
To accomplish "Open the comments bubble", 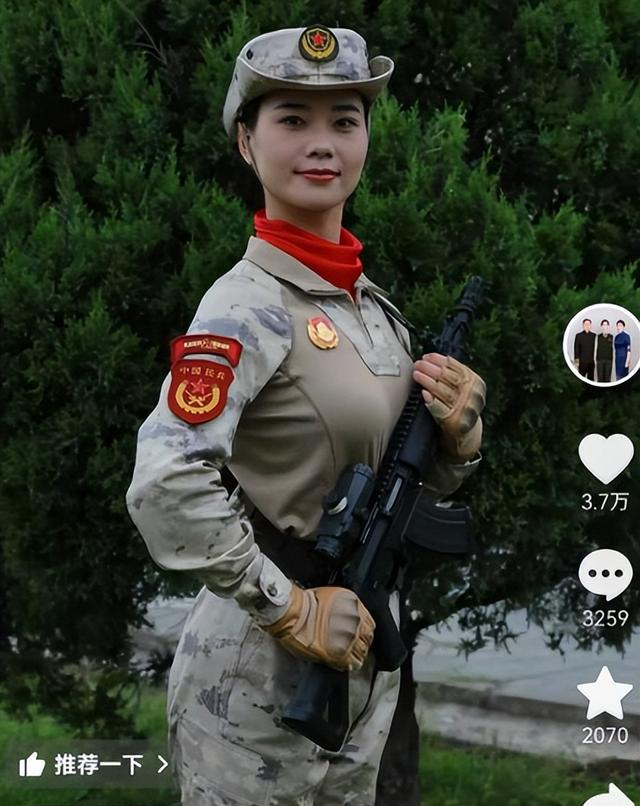I will click(x=605, y=575).
